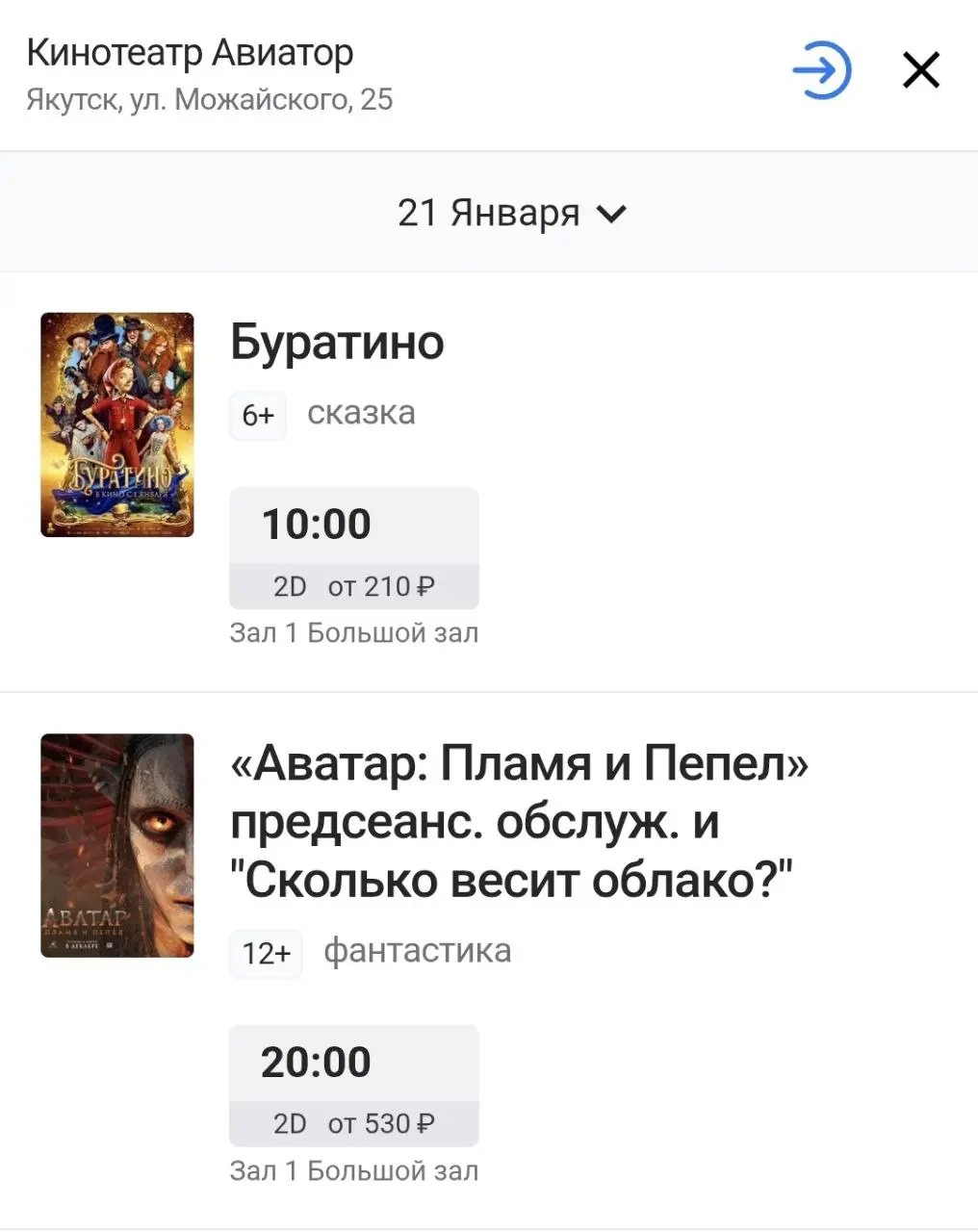
Task: Click 2D от 530 ₽ price label
Action: (353, 1122)
